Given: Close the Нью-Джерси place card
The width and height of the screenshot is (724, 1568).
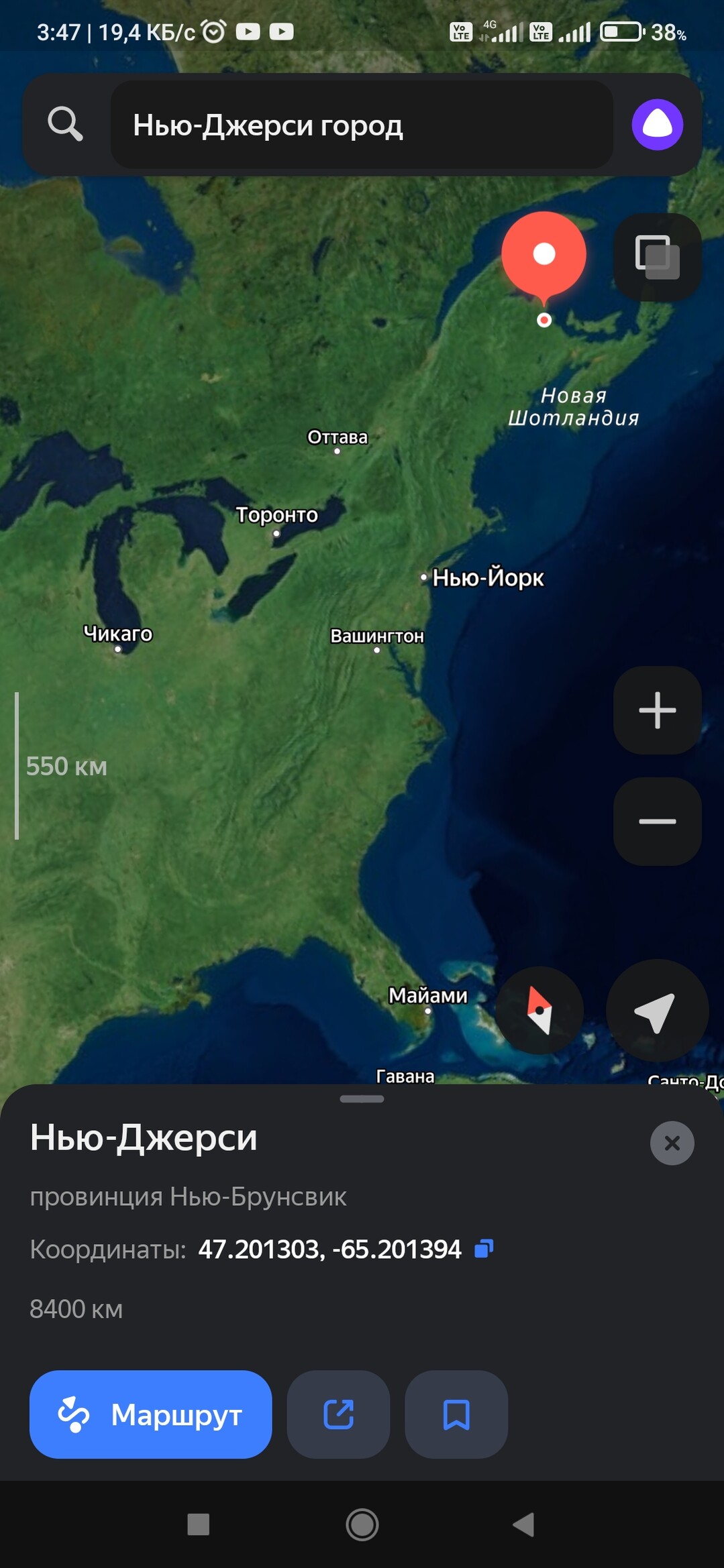Looking at the screenshot, I should tap(672, 1143).
